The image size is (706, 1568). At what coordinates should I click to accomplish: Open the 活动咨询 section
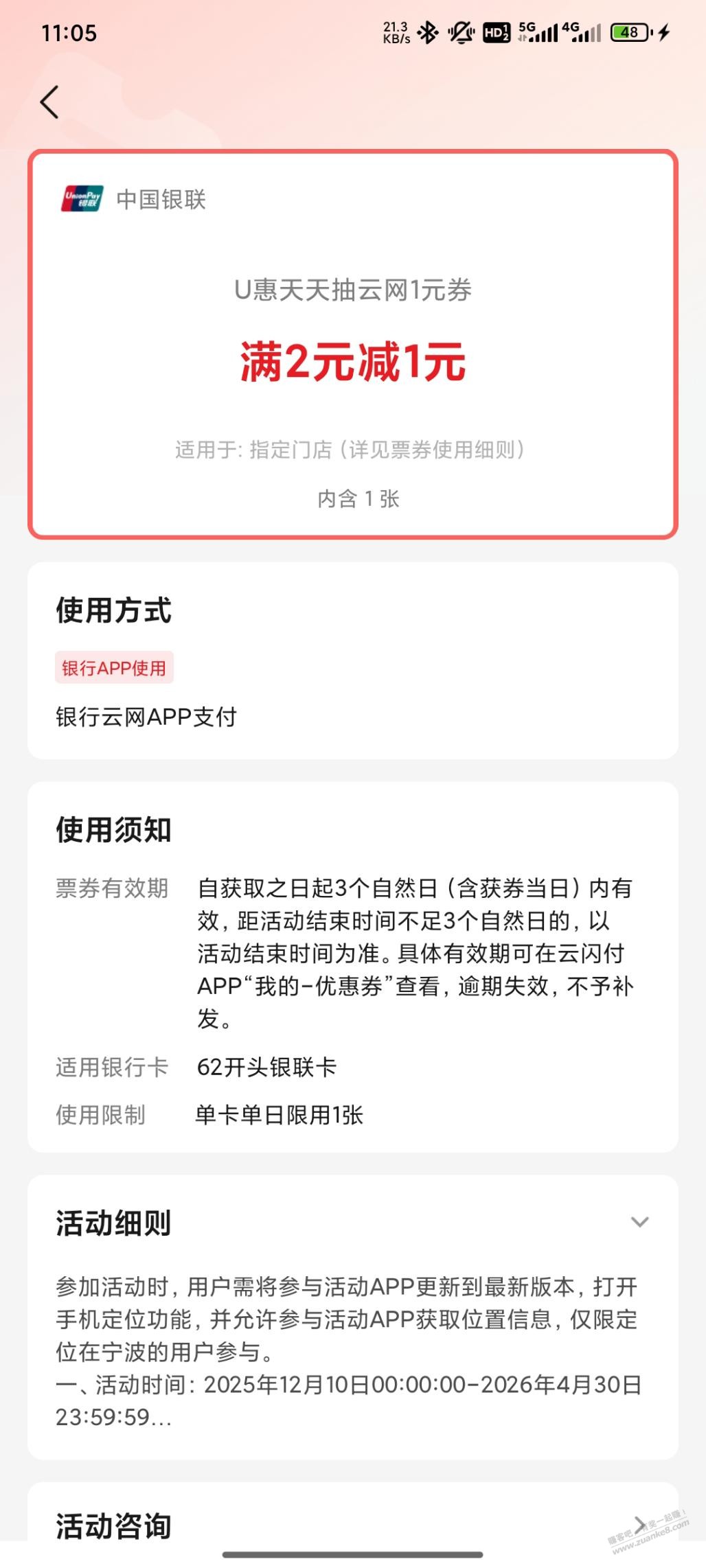[x=114, y=1527]
